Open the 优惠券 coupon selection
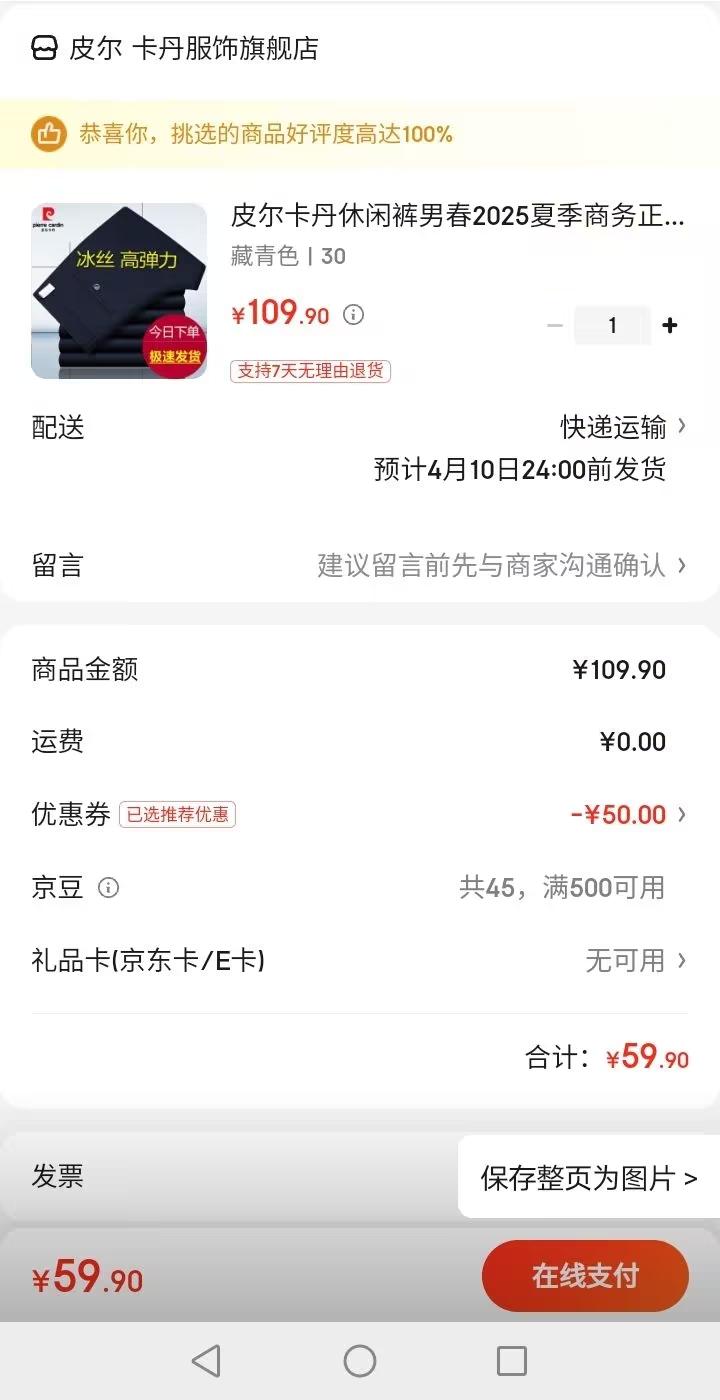 [626, 815]
